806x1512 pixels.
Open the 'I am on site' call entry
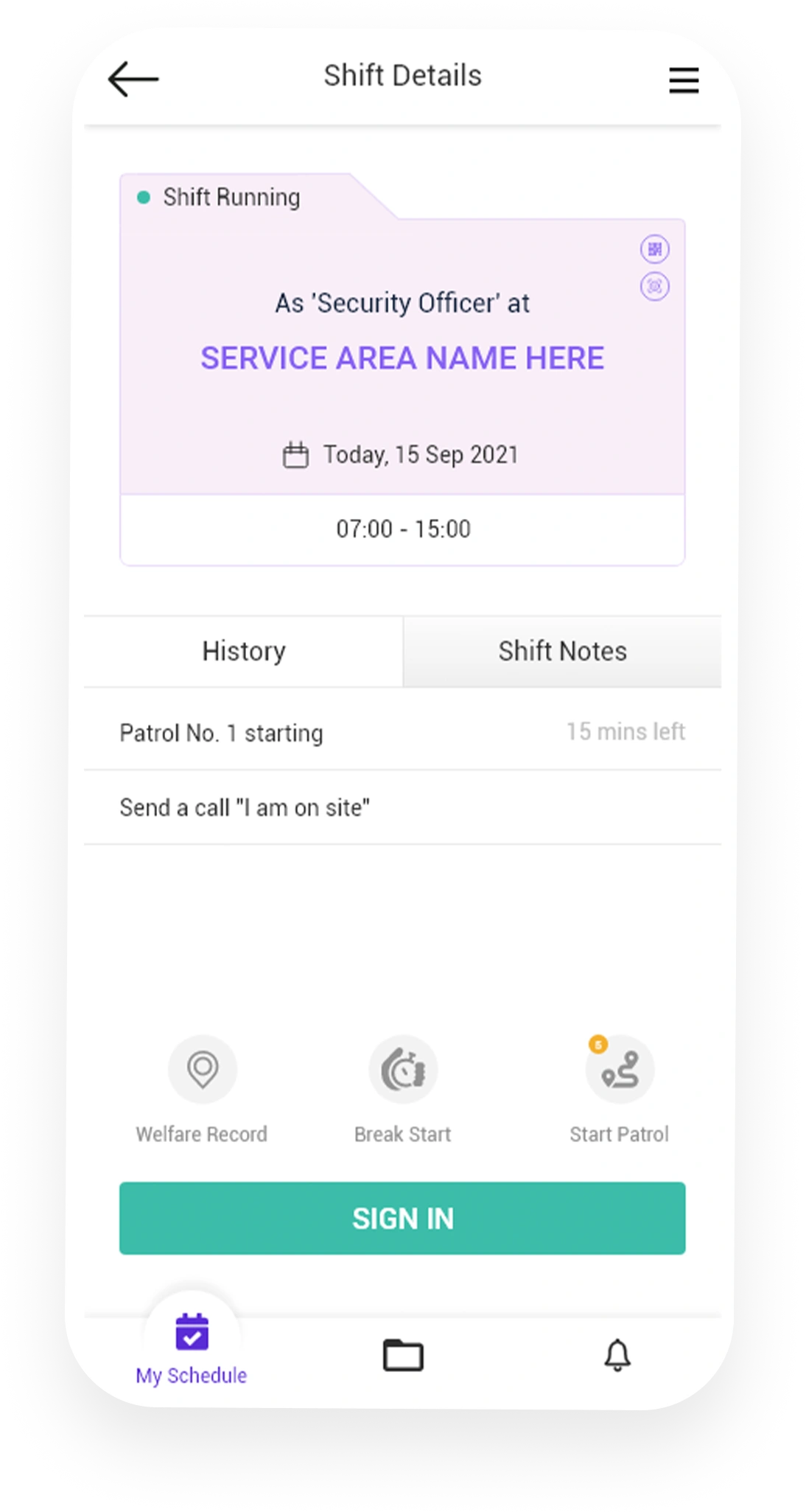[x=402, y=807]
